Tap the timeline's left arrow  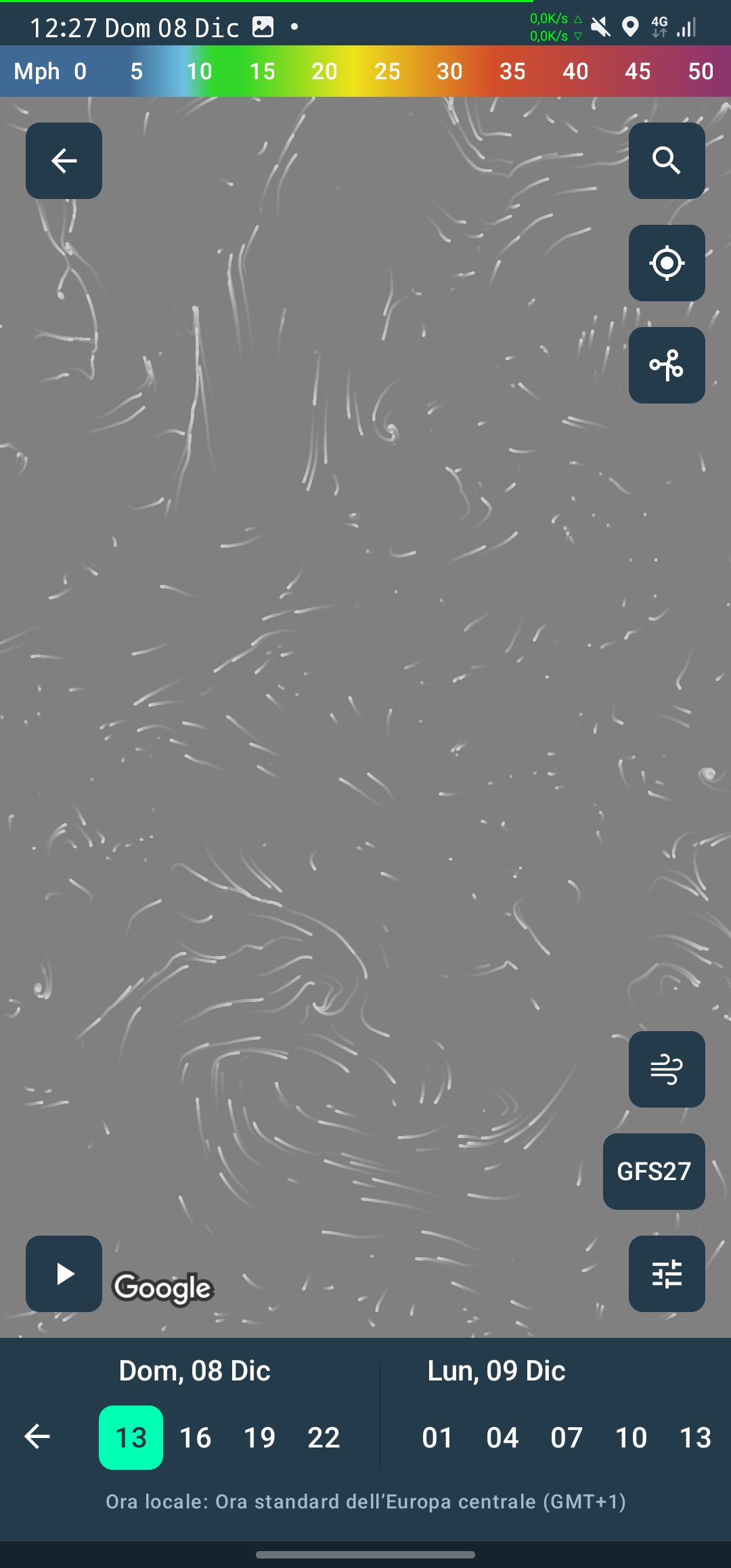pyautogui.click(x=37, y=1436)
